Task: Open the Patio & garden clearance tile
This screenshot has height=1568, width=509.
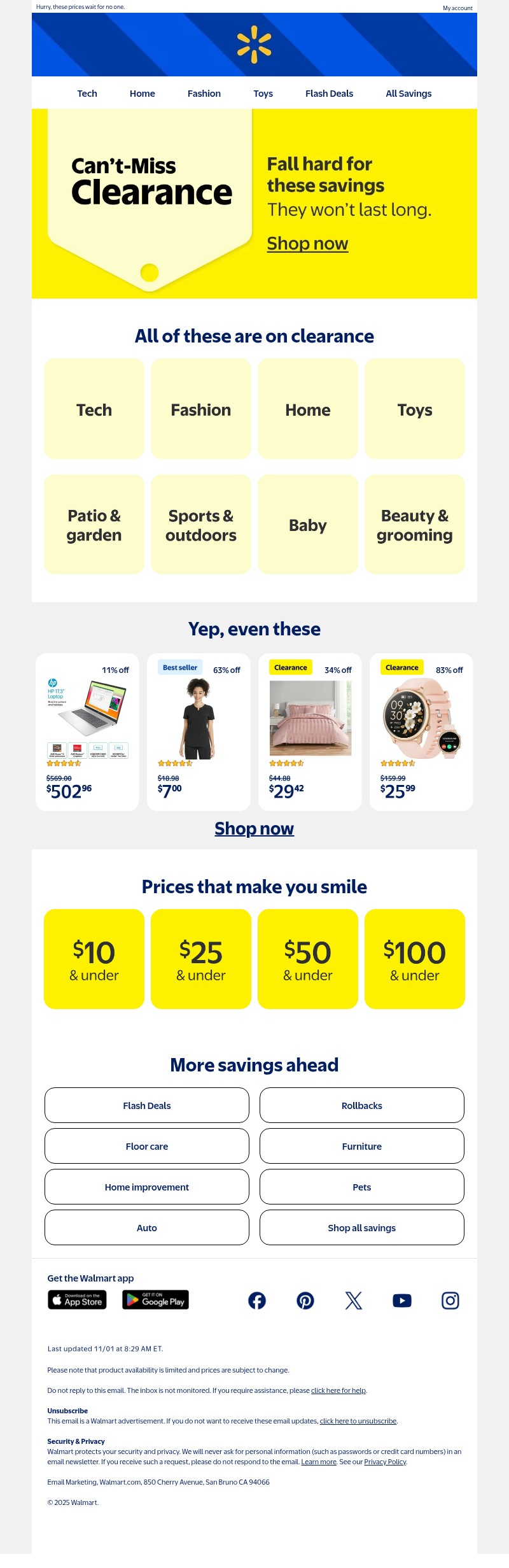Action: (94, 525)
